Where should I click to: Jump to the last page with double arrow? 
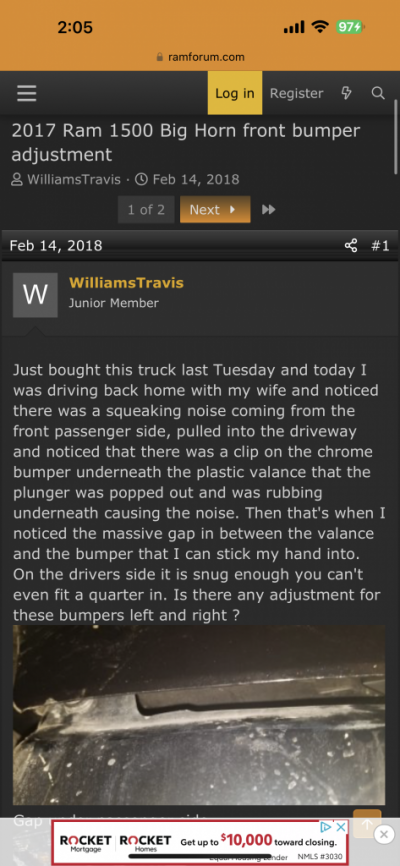269,209
